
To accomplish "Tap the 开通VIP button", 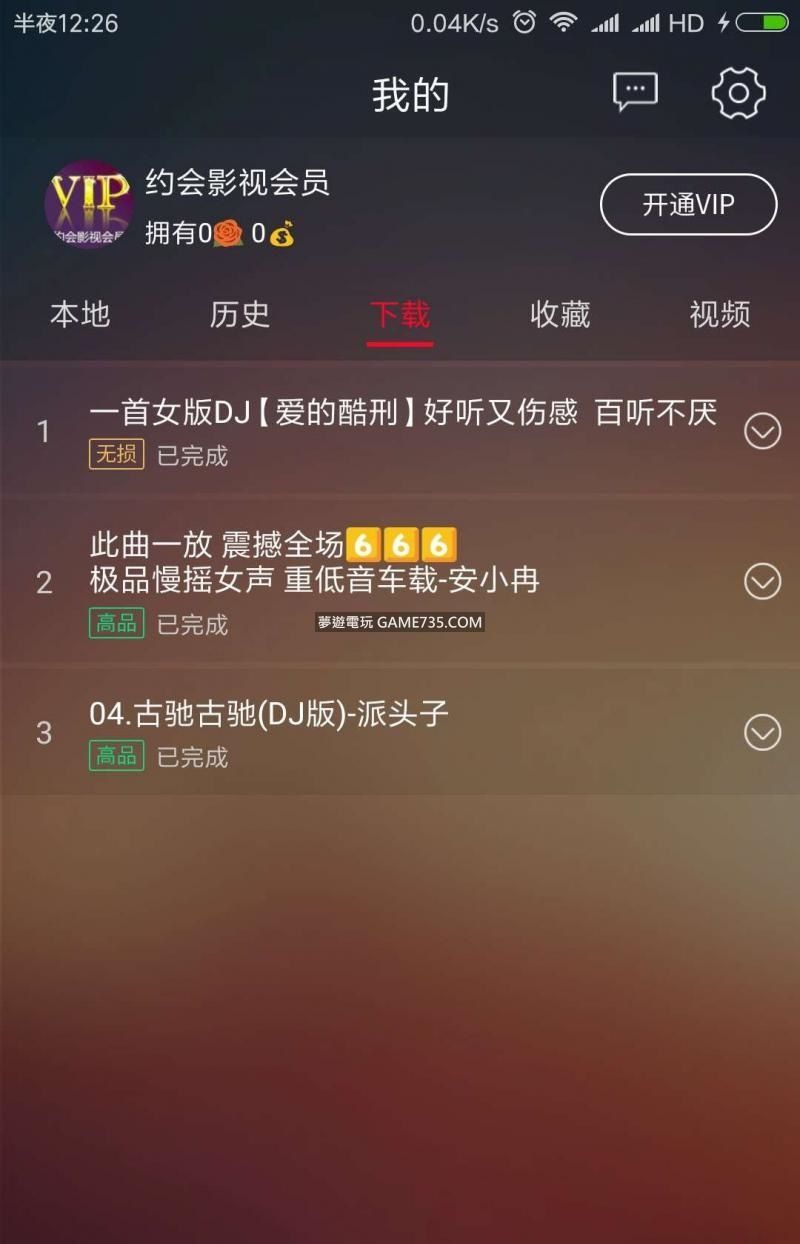I will click(688, 205).
